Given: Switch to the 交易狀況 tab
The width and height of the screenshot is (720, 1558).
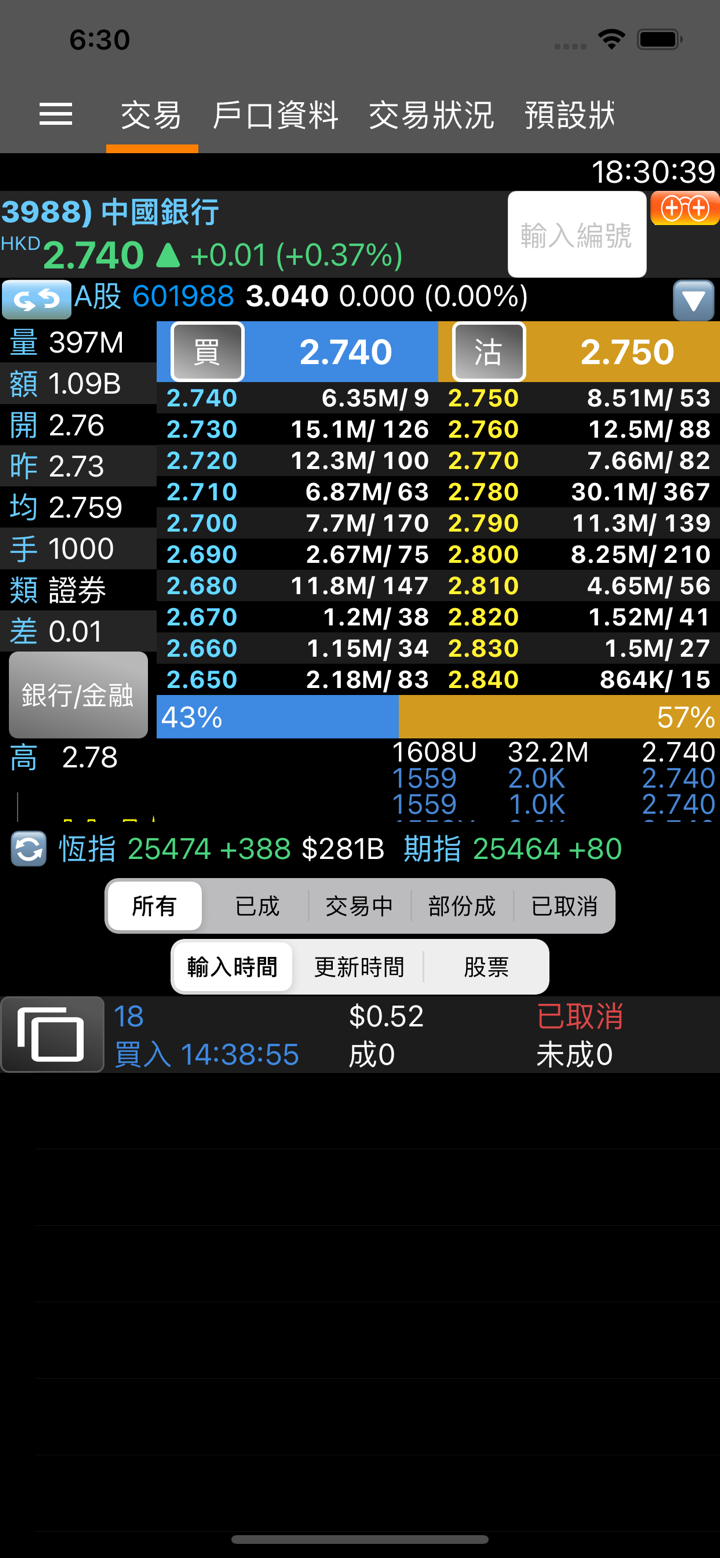Looking at the screenshot, I should [x=431, y=116].
